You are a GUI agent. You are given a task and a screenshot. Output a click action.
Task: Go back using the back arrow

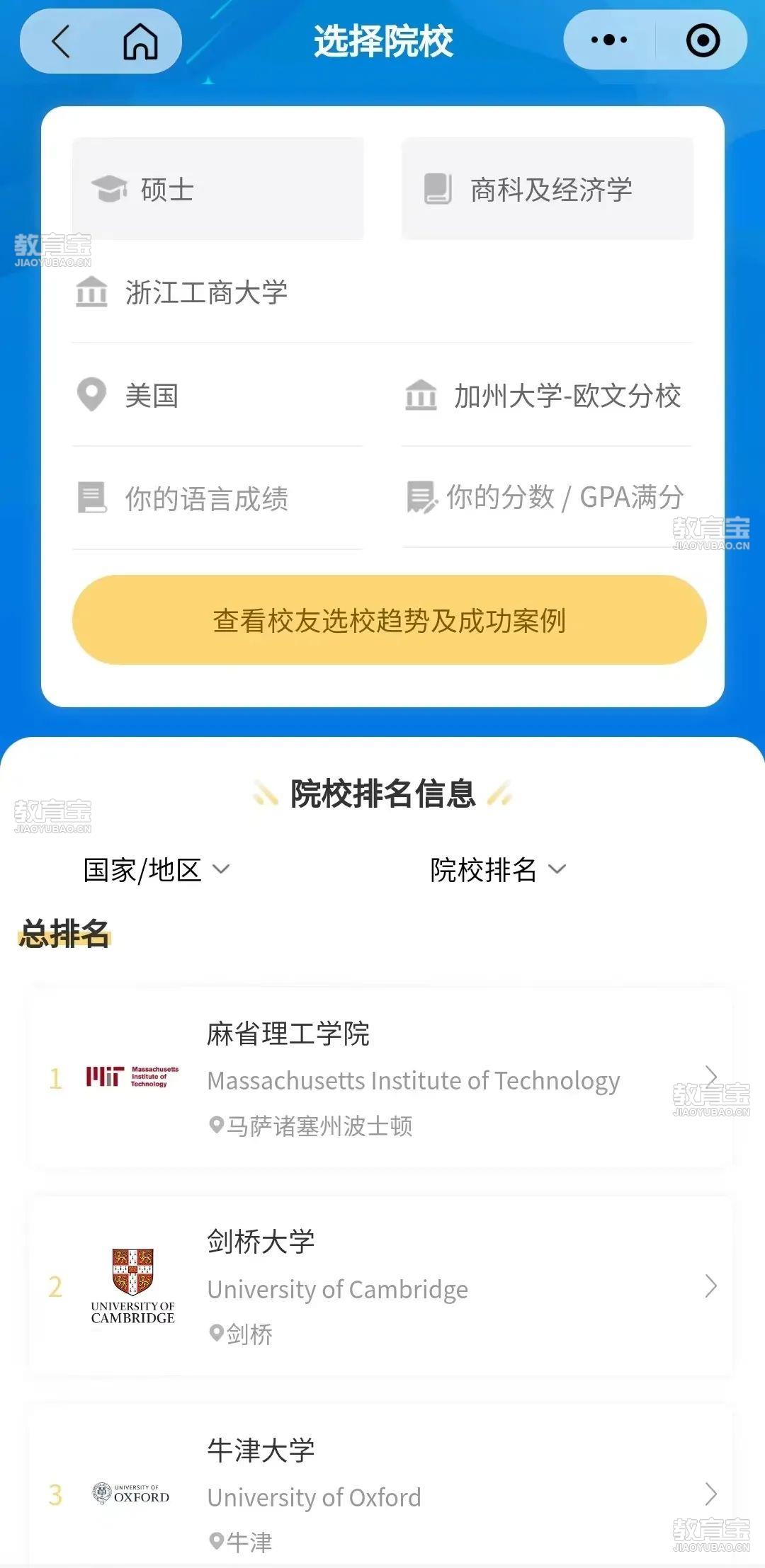(x=62, y=41)
